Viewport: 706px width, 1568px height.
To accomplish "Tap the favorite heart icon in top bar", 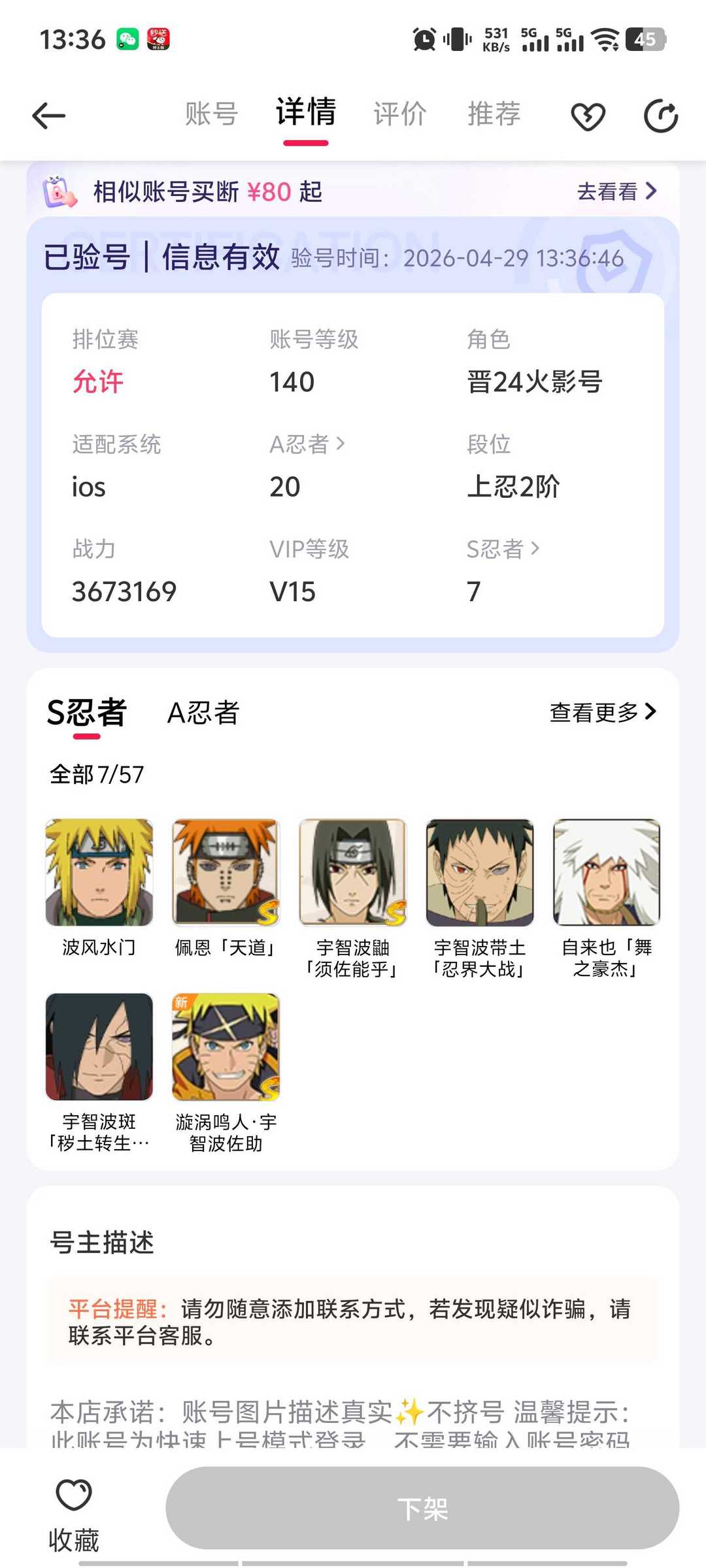I will pos(587,115).
